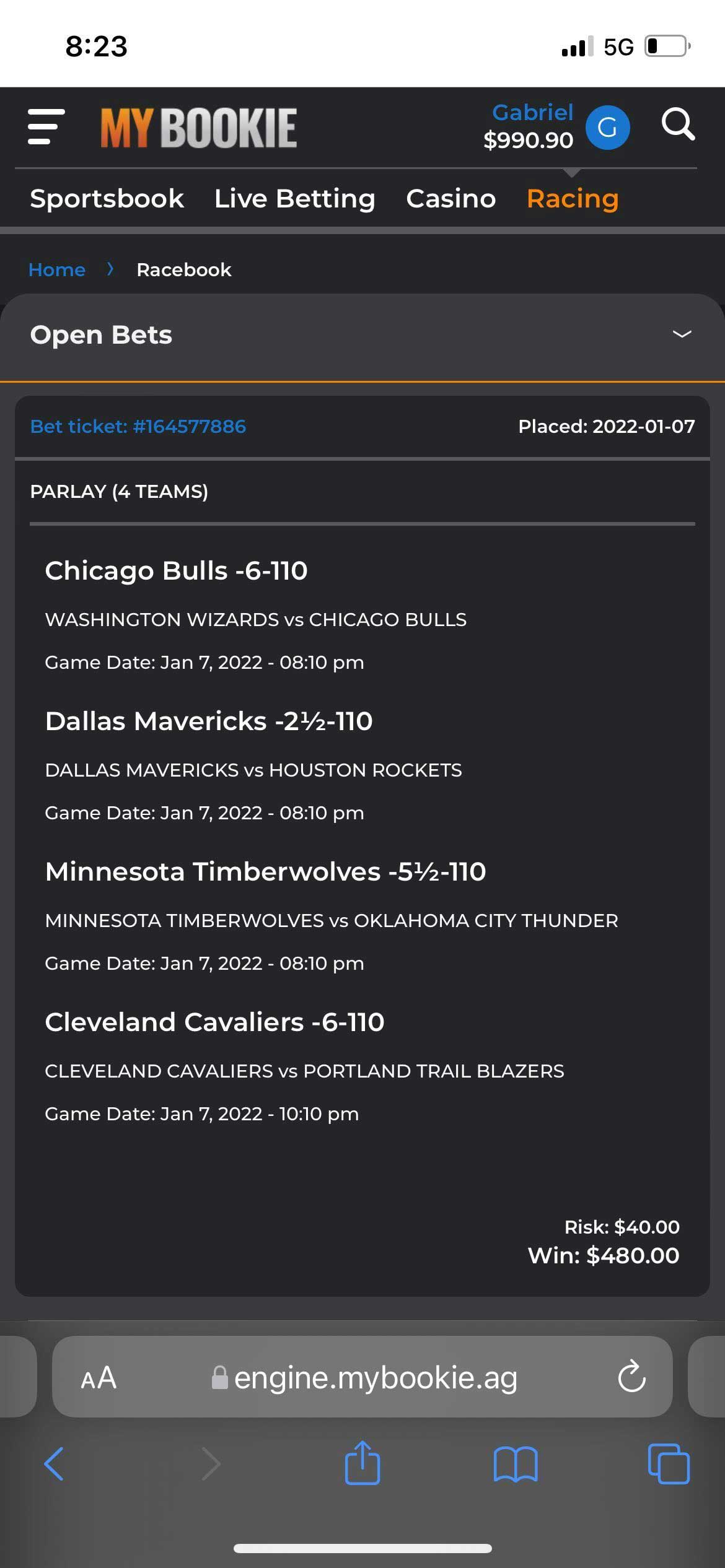Show all open tabs
725x1568 pixels.
coord(669,1464)
